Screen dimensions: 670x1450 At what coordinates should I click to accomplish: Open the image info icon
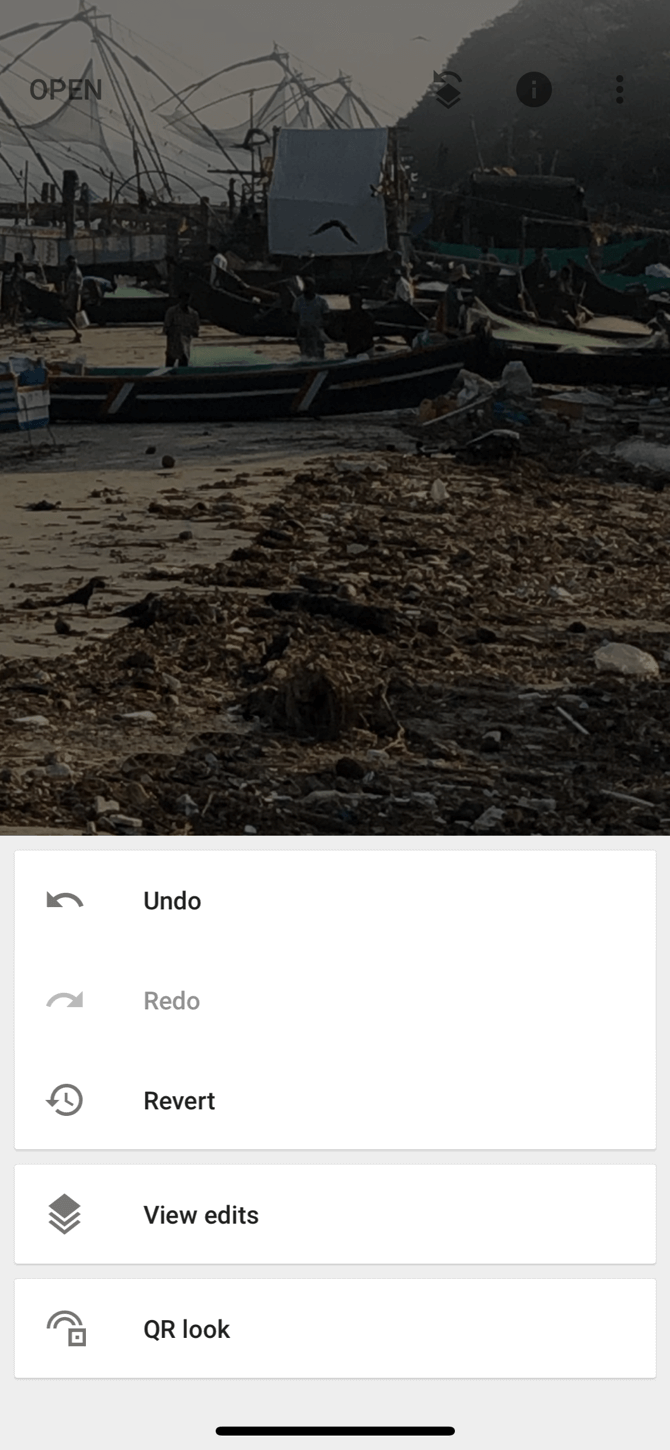coord(534,90)
